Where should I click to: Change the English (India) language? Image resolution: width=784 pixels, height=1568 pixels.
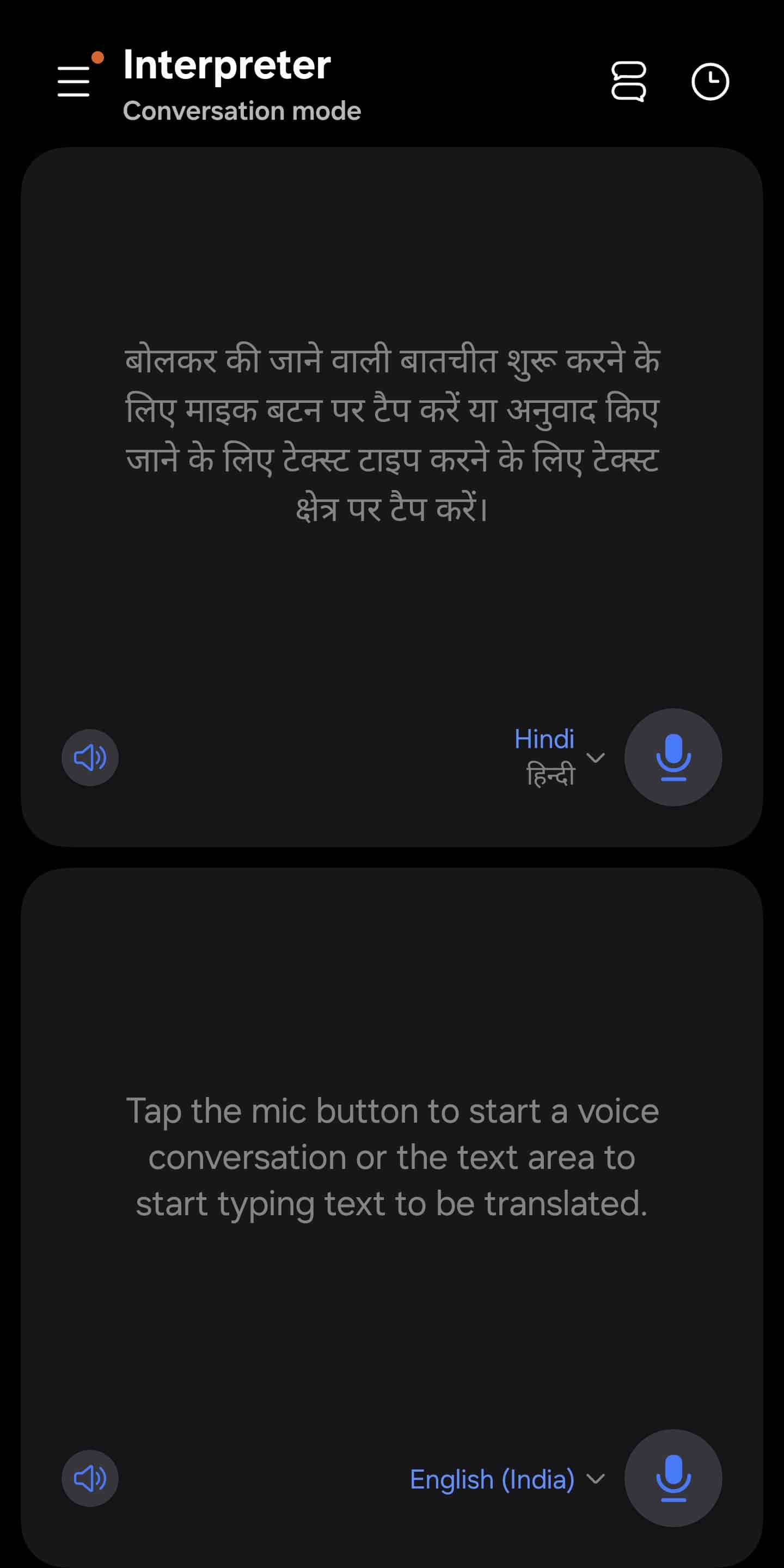[x=506, y=1479]
